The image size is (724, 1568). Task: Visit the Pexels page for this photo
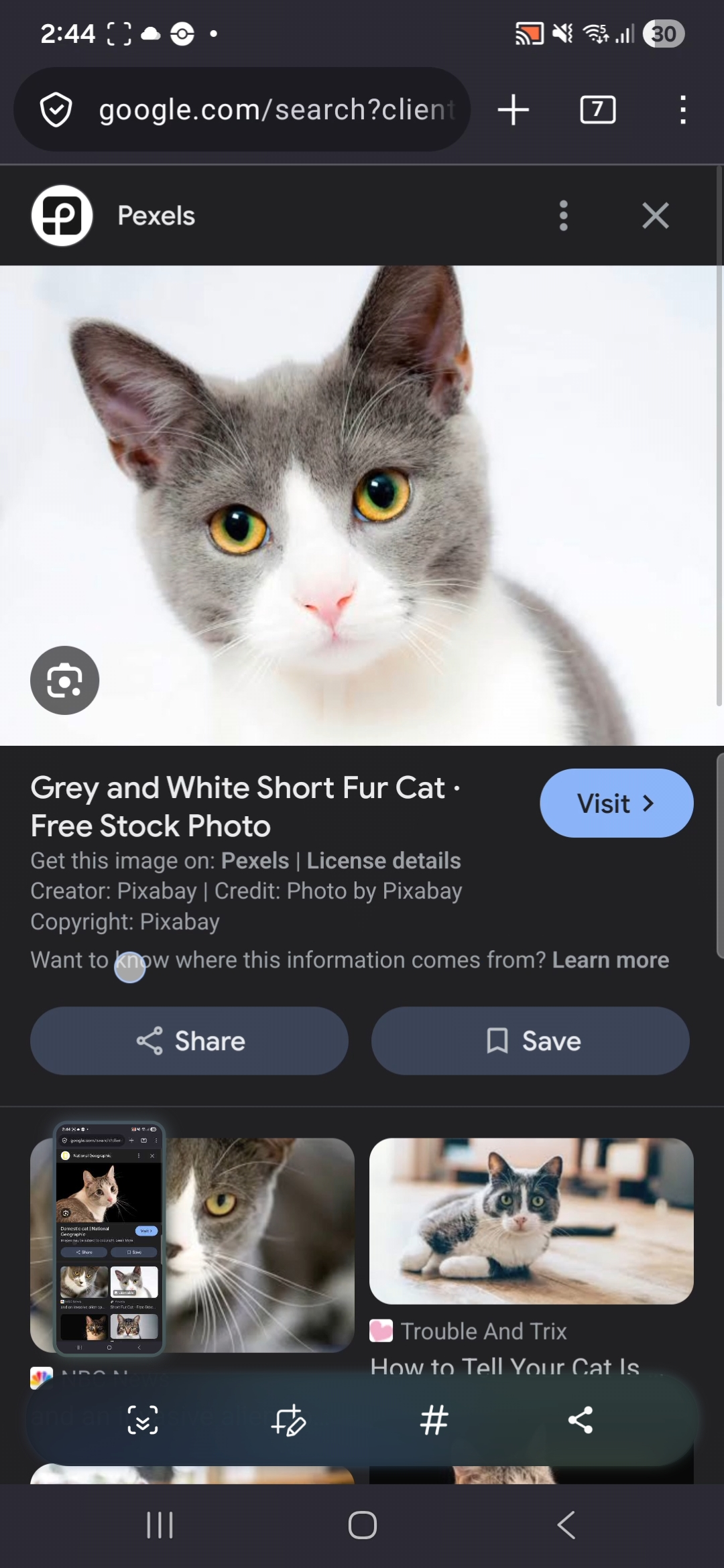(616, 803)
